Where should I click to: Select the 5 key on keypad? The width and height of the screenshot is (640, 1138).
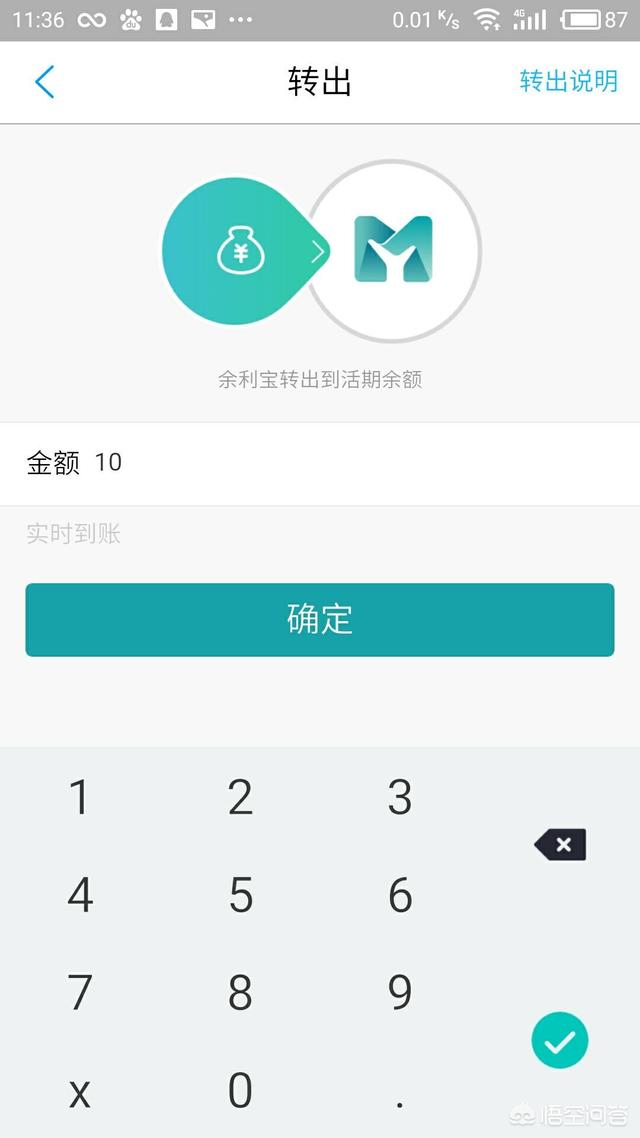click(240, 895)
